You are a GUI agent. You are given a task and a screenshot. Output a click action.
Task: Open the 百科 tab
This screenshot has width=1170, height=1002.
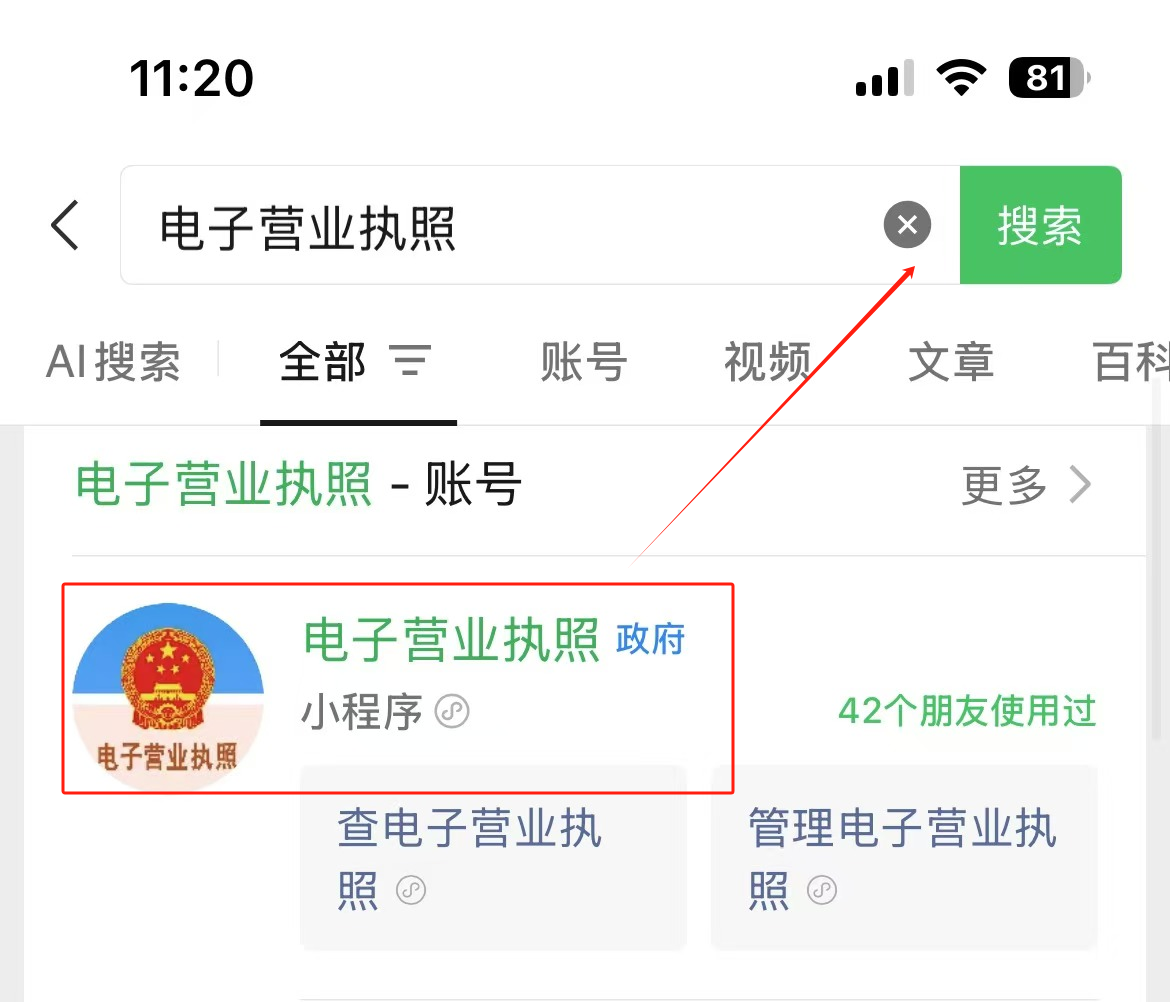click(x=1130, y=362)
